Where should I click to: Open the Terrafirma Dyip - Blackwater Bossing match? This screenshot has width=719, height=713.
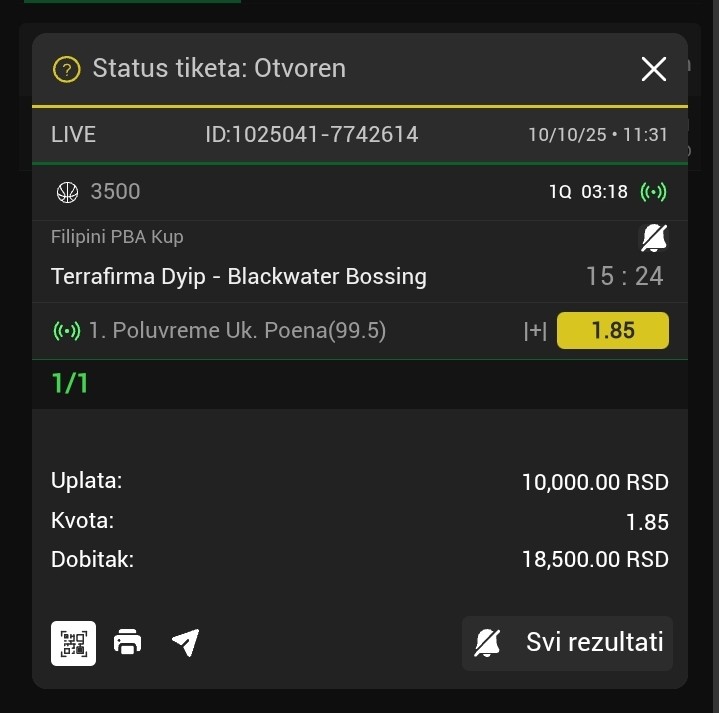point(239,277)
